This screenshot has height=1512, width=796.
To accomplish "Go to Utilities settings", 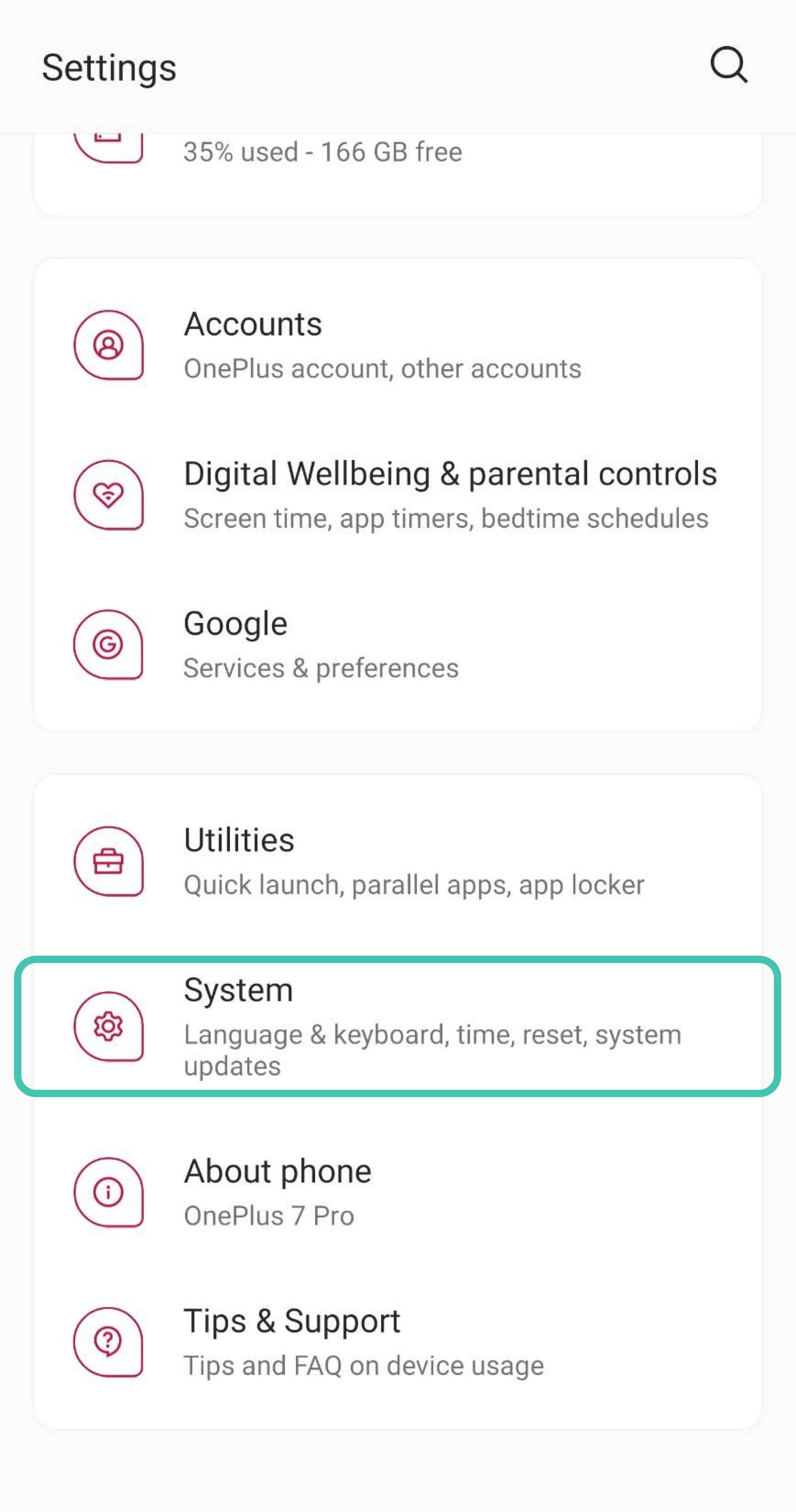I will [397, 861].
